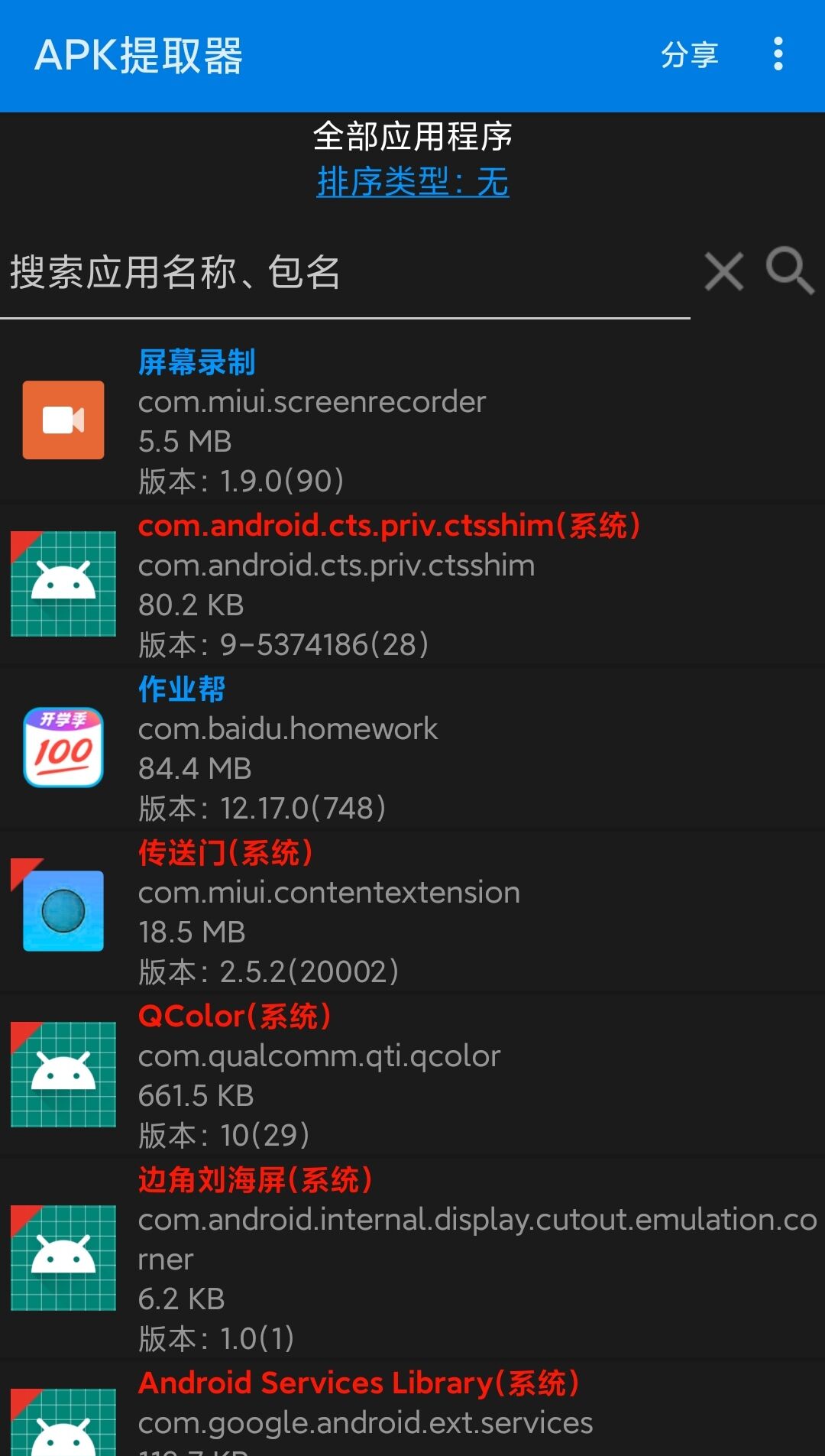Clear the search field with the X icon
The image size is (825, 1456).
tap(722, 271)
